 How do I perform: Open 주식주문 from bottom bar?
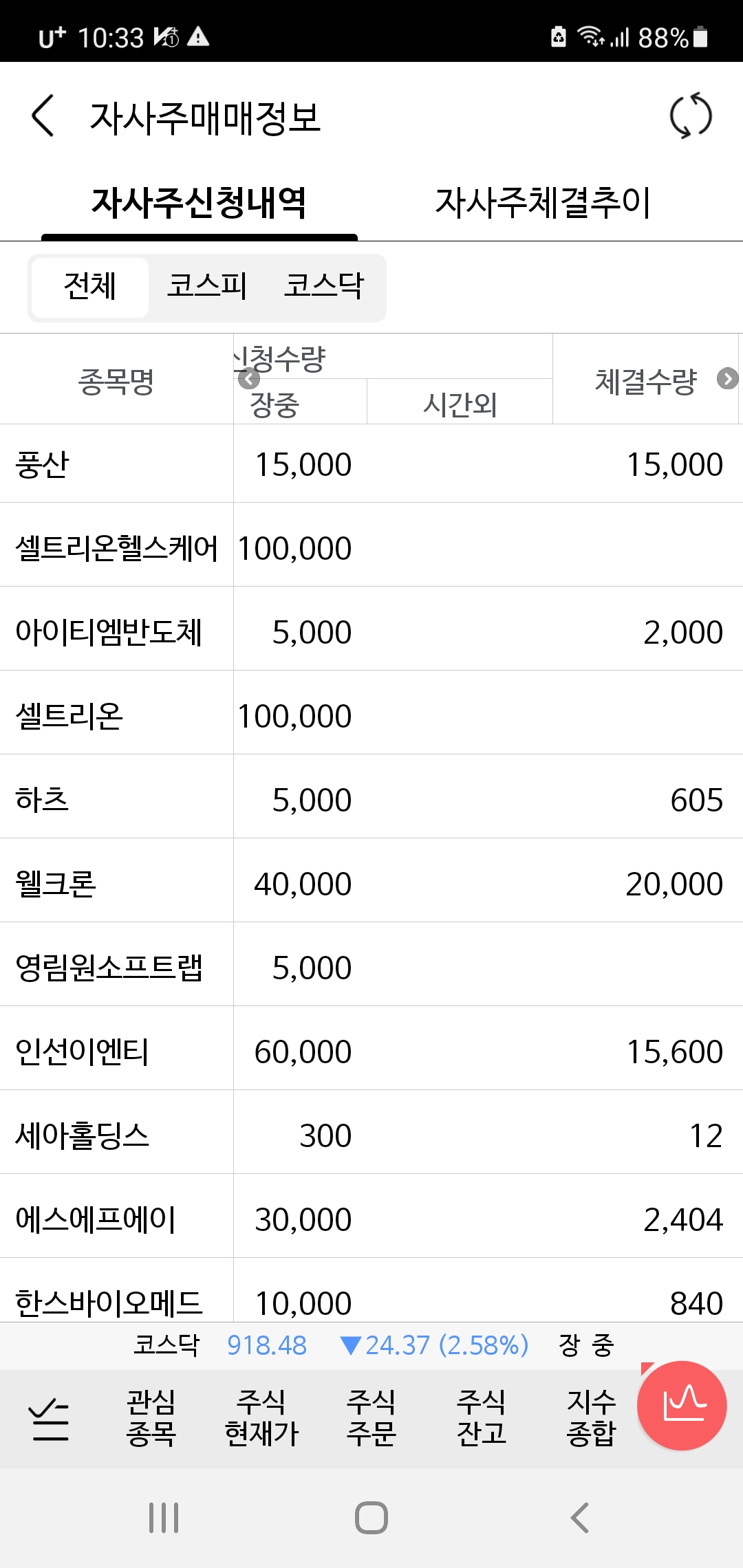[x=371, y=1418]
